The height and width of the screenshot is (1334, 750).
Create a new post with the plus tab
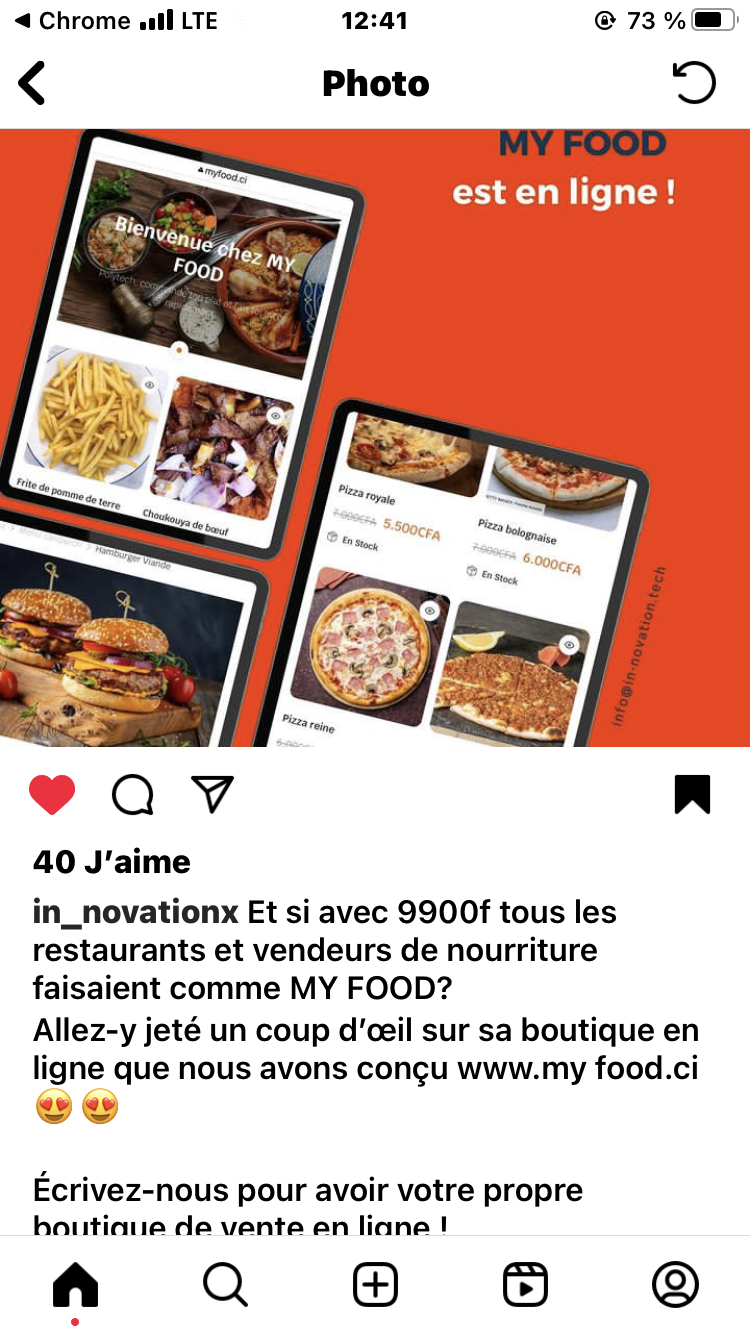click(x=375, y=1284)
